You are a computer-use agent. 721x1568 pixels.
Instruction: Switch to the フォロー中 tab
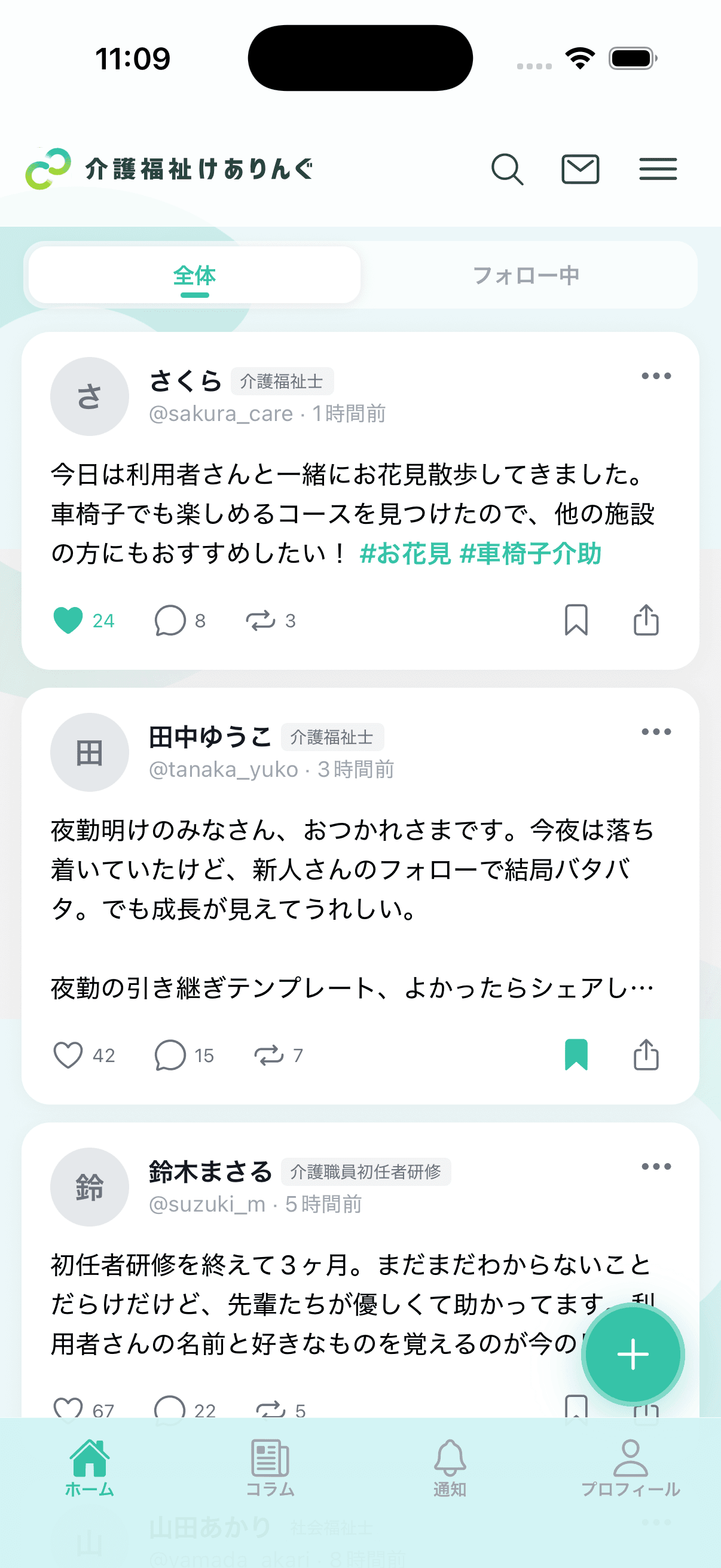[527, 274]
